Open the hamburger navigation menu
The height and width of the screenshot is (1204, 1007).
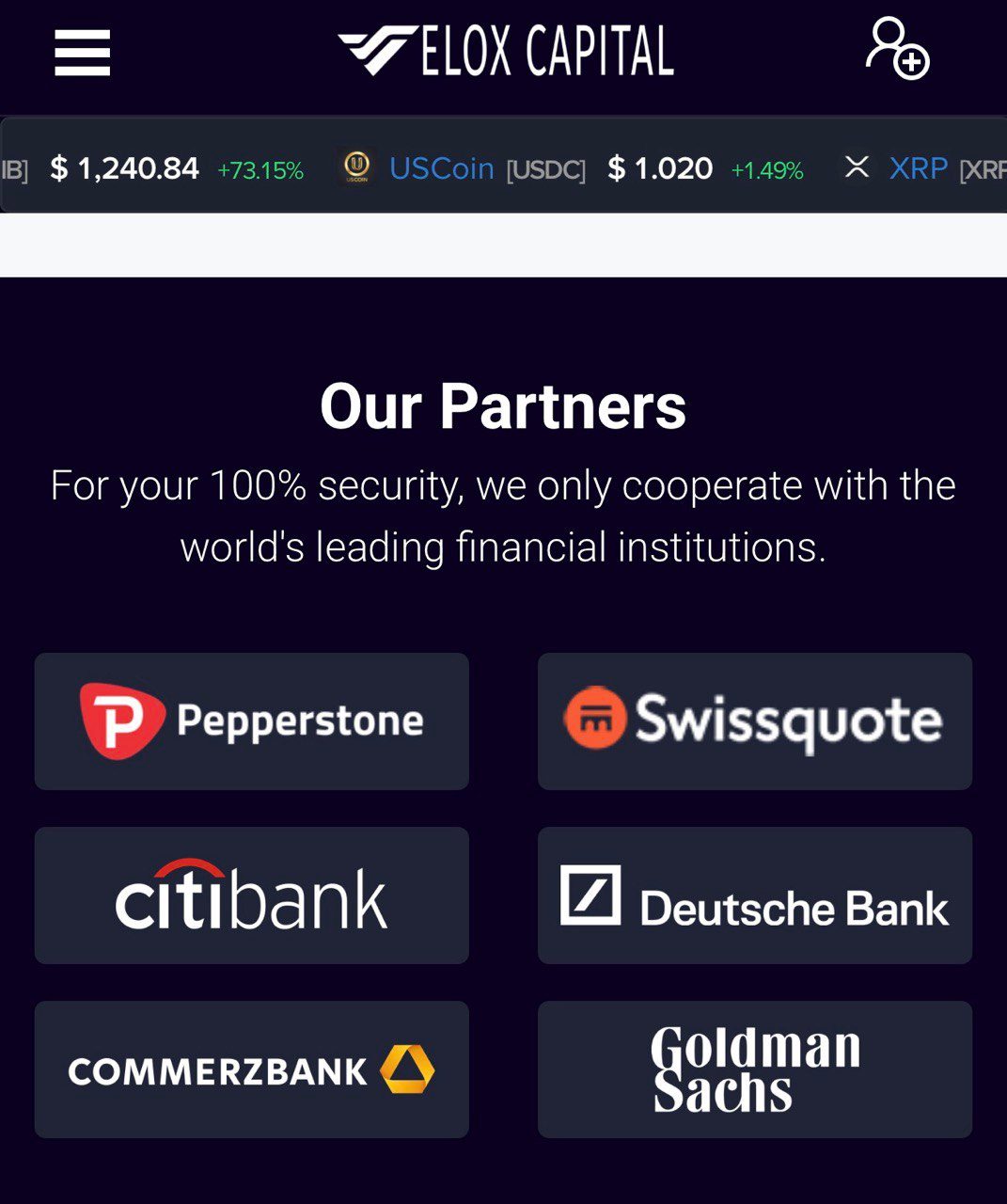[x=83, y=53]
